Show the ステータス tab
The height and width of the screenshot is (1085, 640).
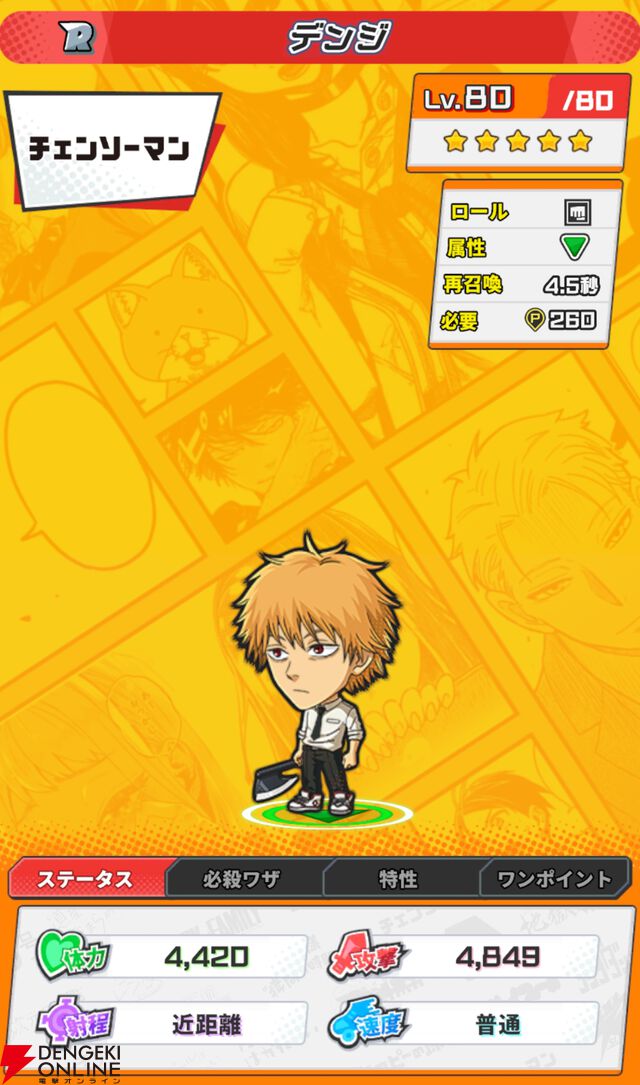(x=86, y=879)
